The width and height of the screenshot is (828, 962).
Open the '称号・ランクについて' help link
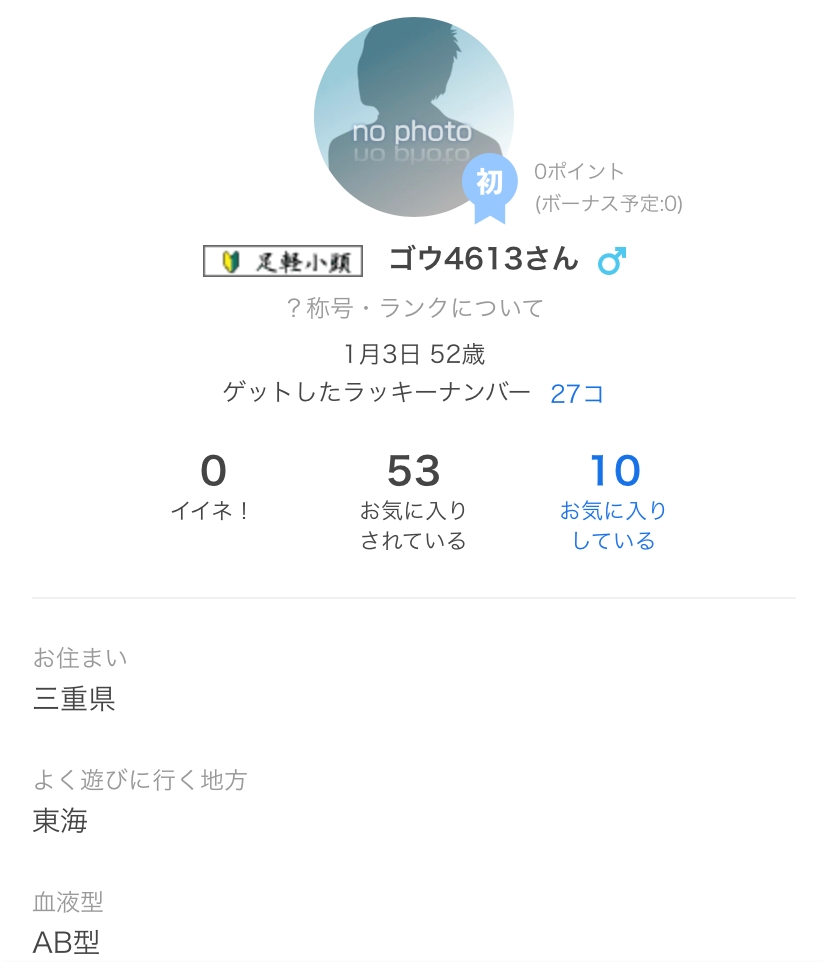click(x=415, y=308)
